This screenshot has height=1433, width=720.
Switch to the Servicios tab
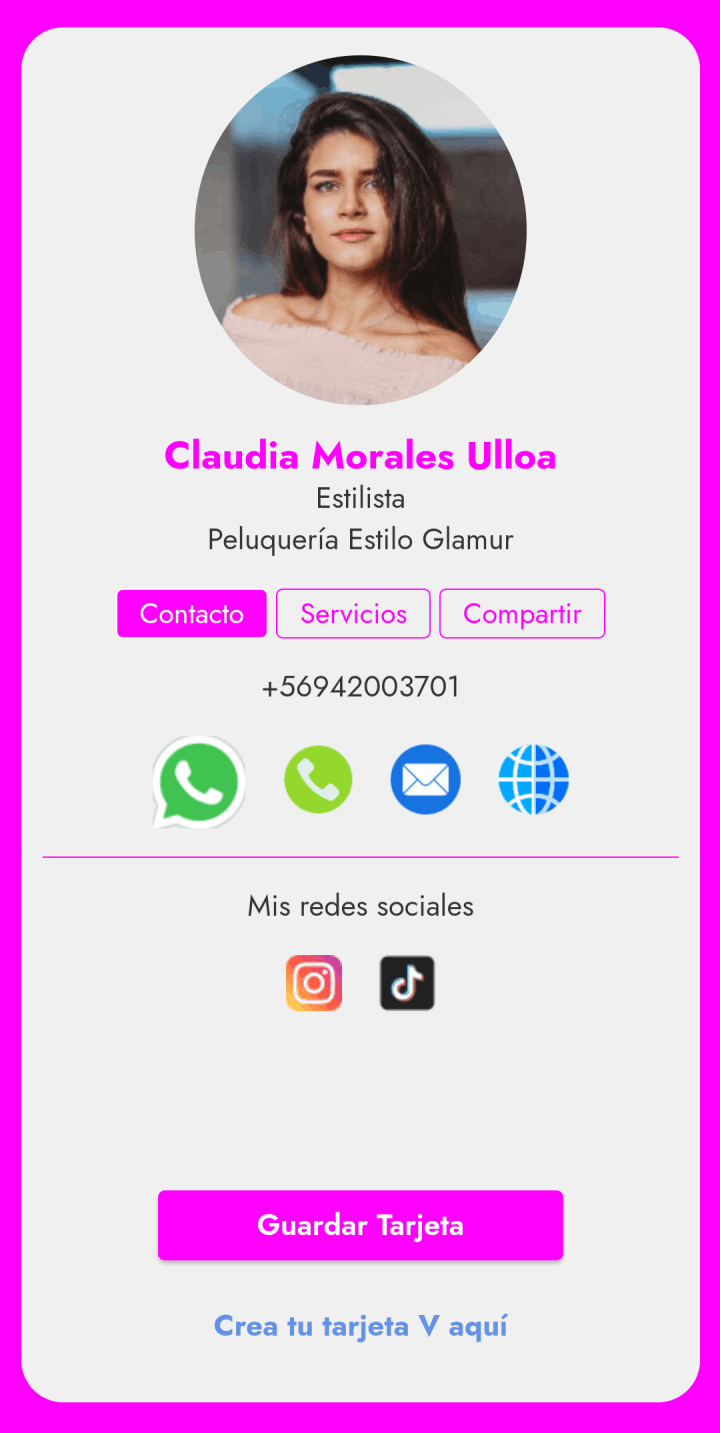click(353, 614)
